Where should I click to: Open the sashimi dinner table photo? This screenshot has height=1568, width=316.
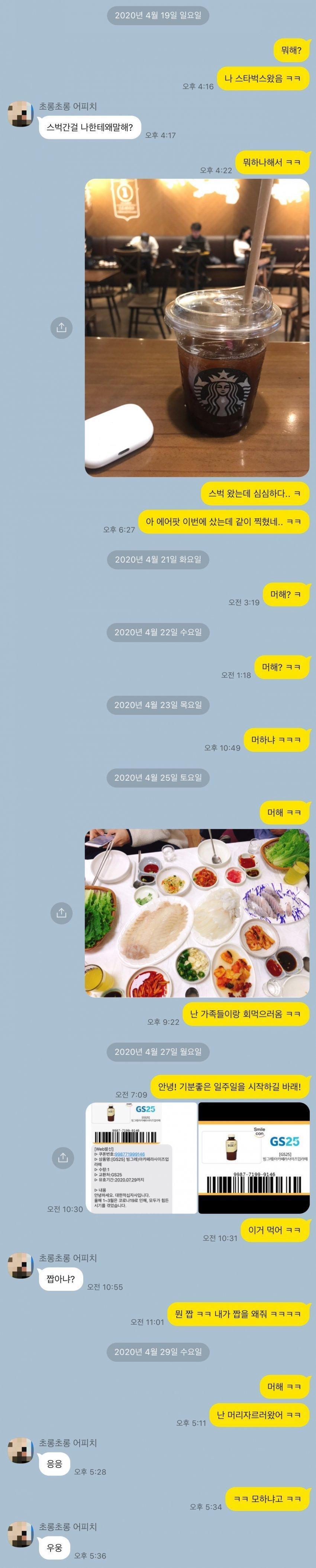(197, 913)
